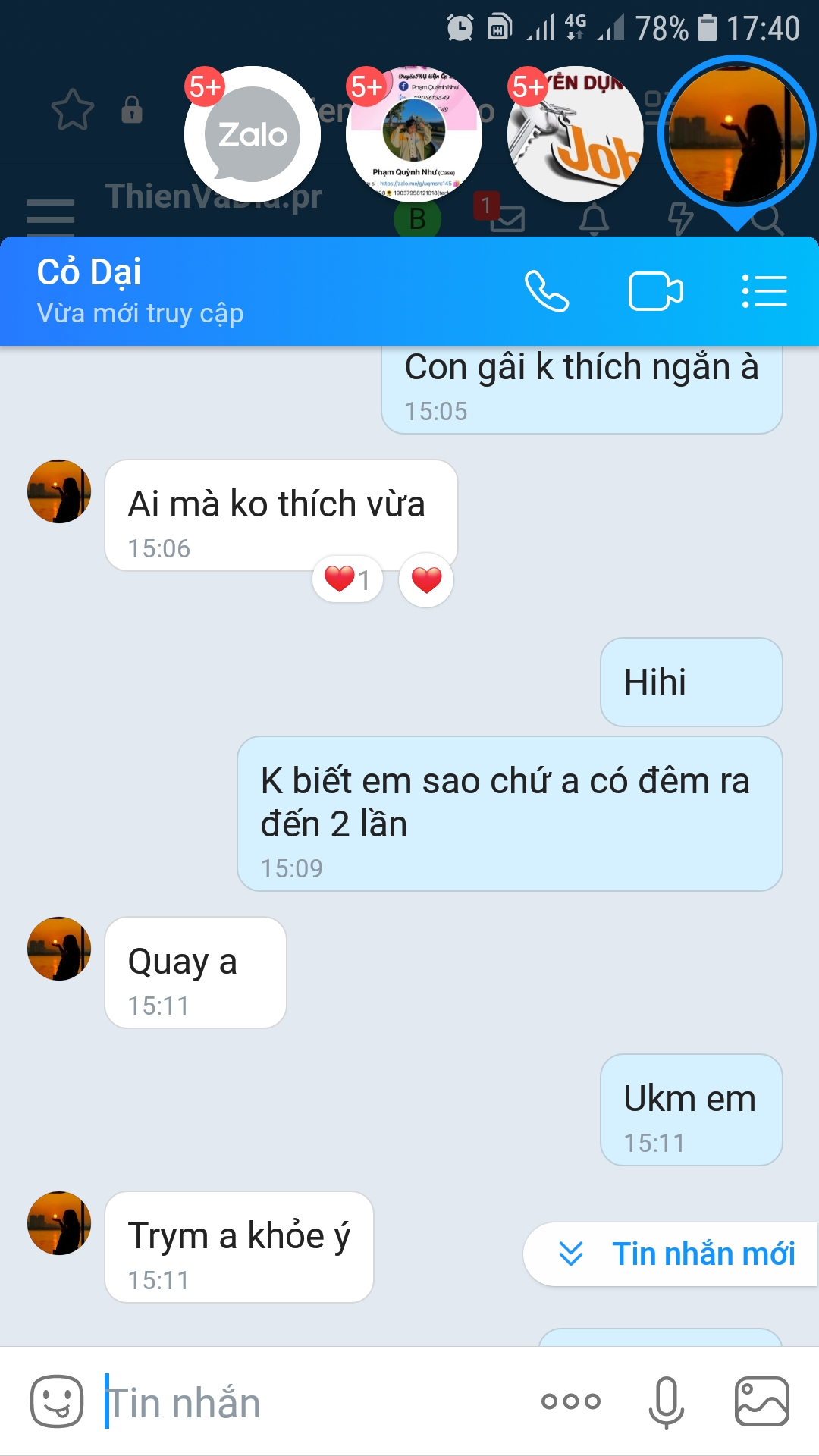Record a voice message with microphone
The image size is (819, 1456).
(667, 1401)
